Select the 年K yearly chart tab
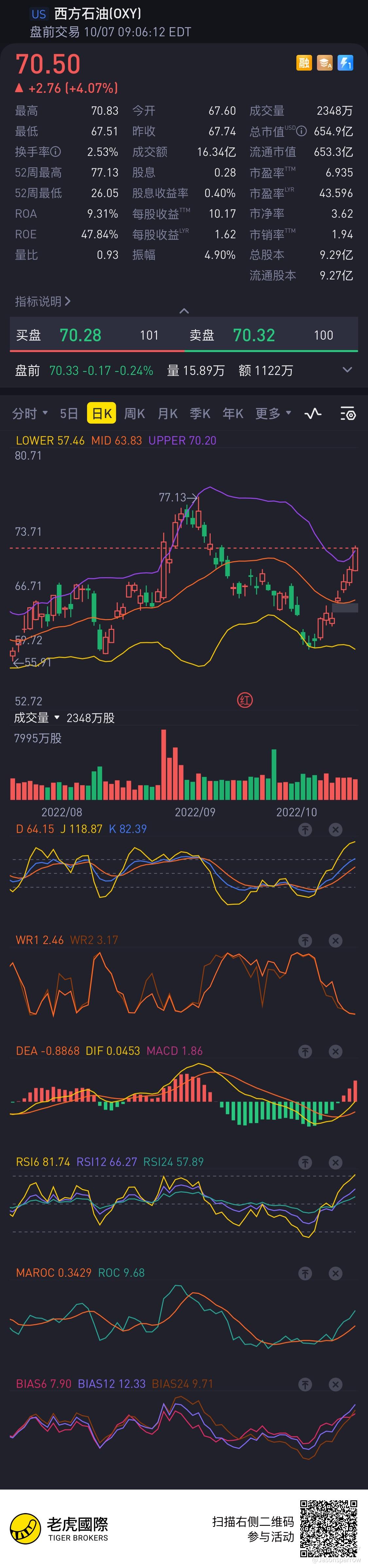This screenshot has width=368, height=1568. tap(233, 414)
